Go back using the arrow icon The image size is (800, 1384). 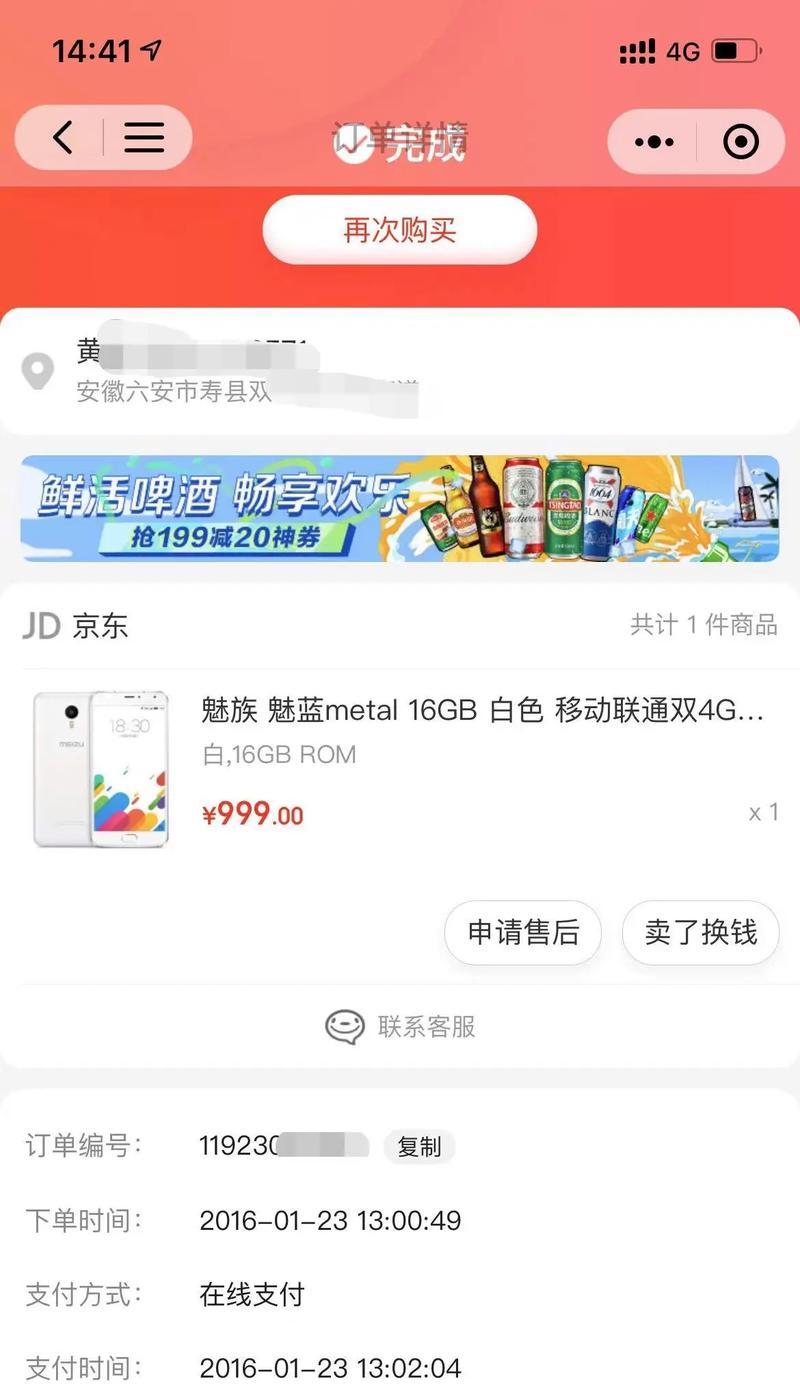[62, 138]
